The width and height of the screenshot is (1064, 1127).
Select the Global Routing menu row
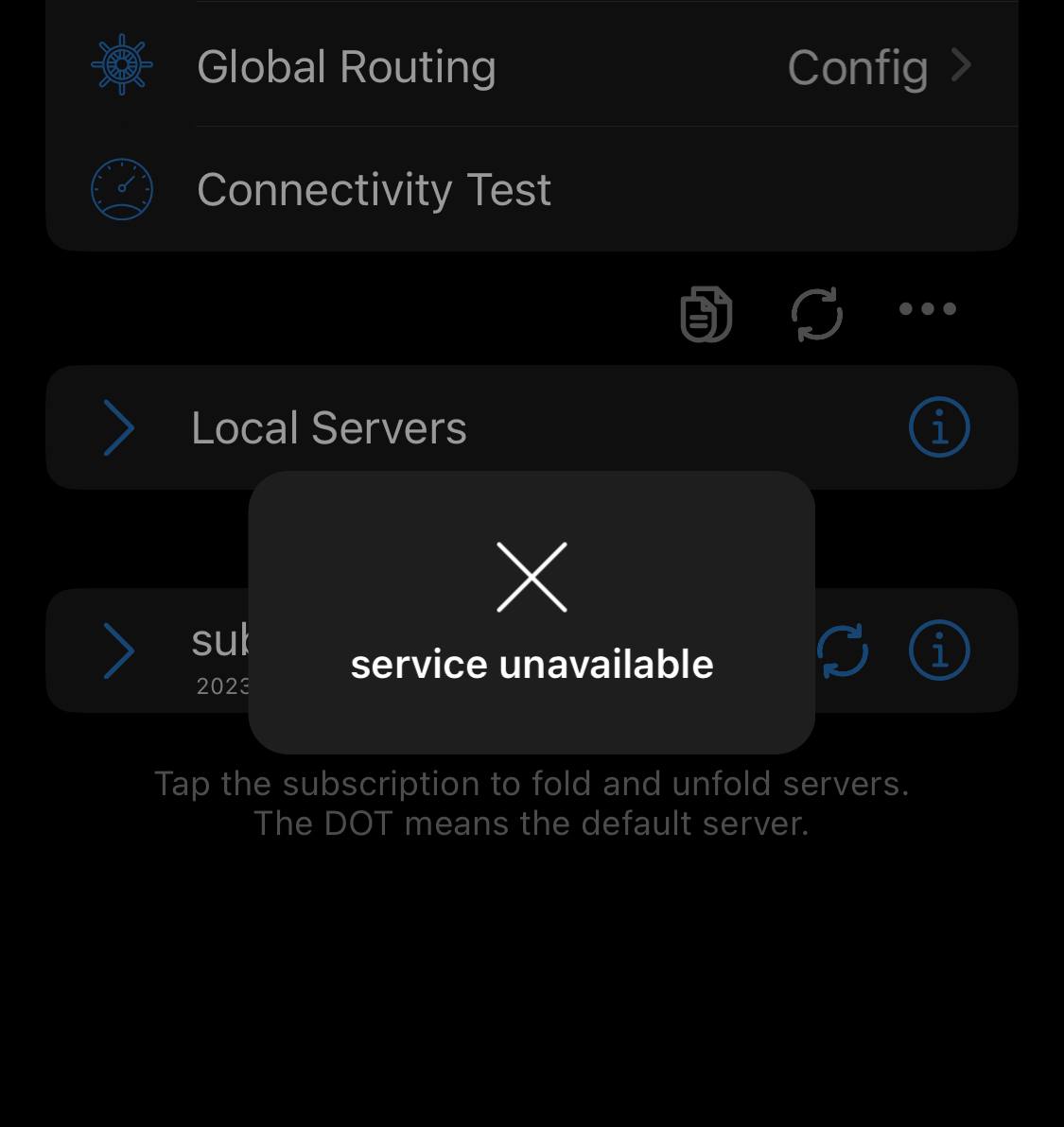tap(345, 65)
